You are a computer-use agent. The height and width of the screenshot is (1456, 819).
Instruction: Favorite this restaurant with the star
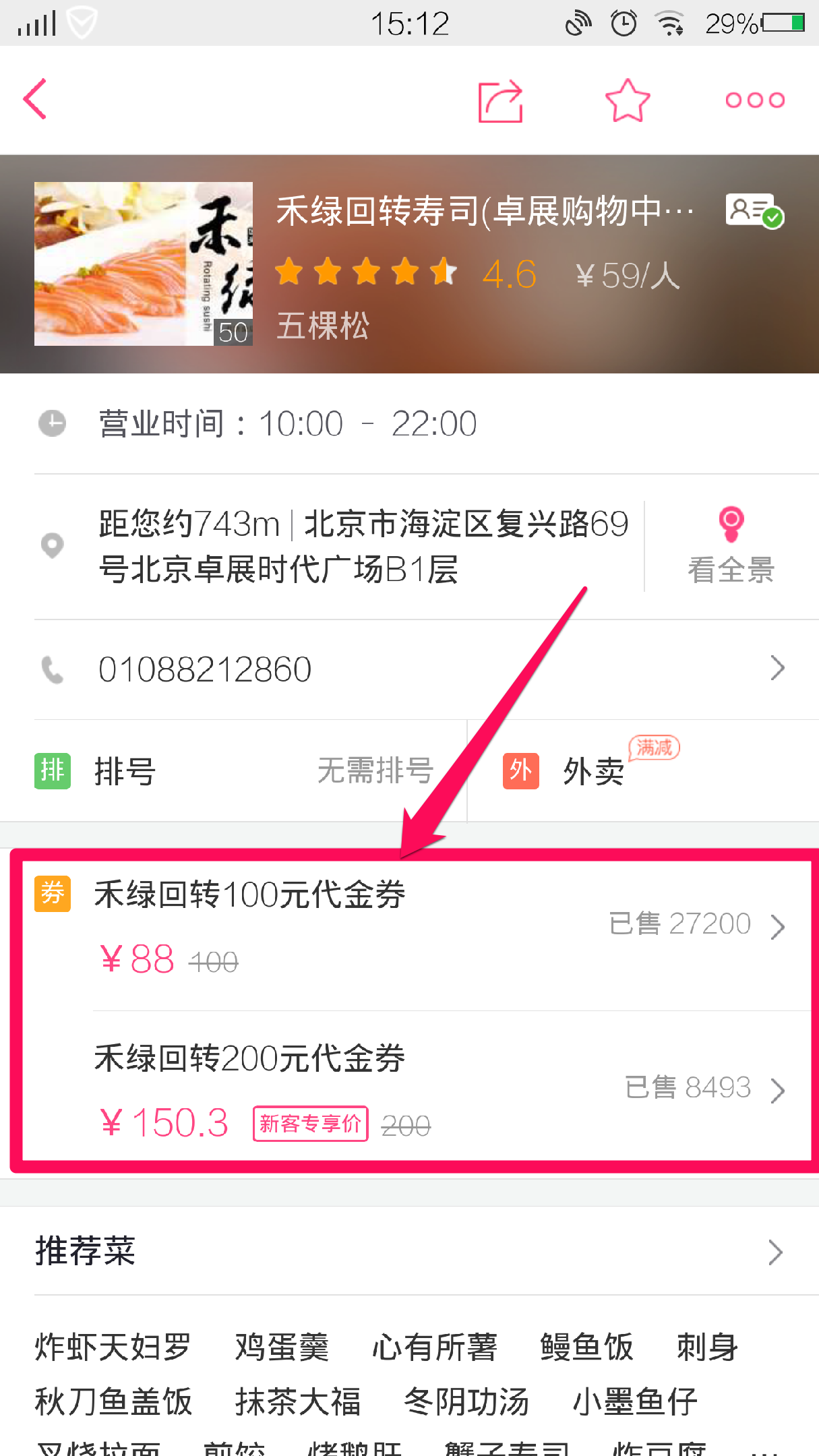(628, 101)
